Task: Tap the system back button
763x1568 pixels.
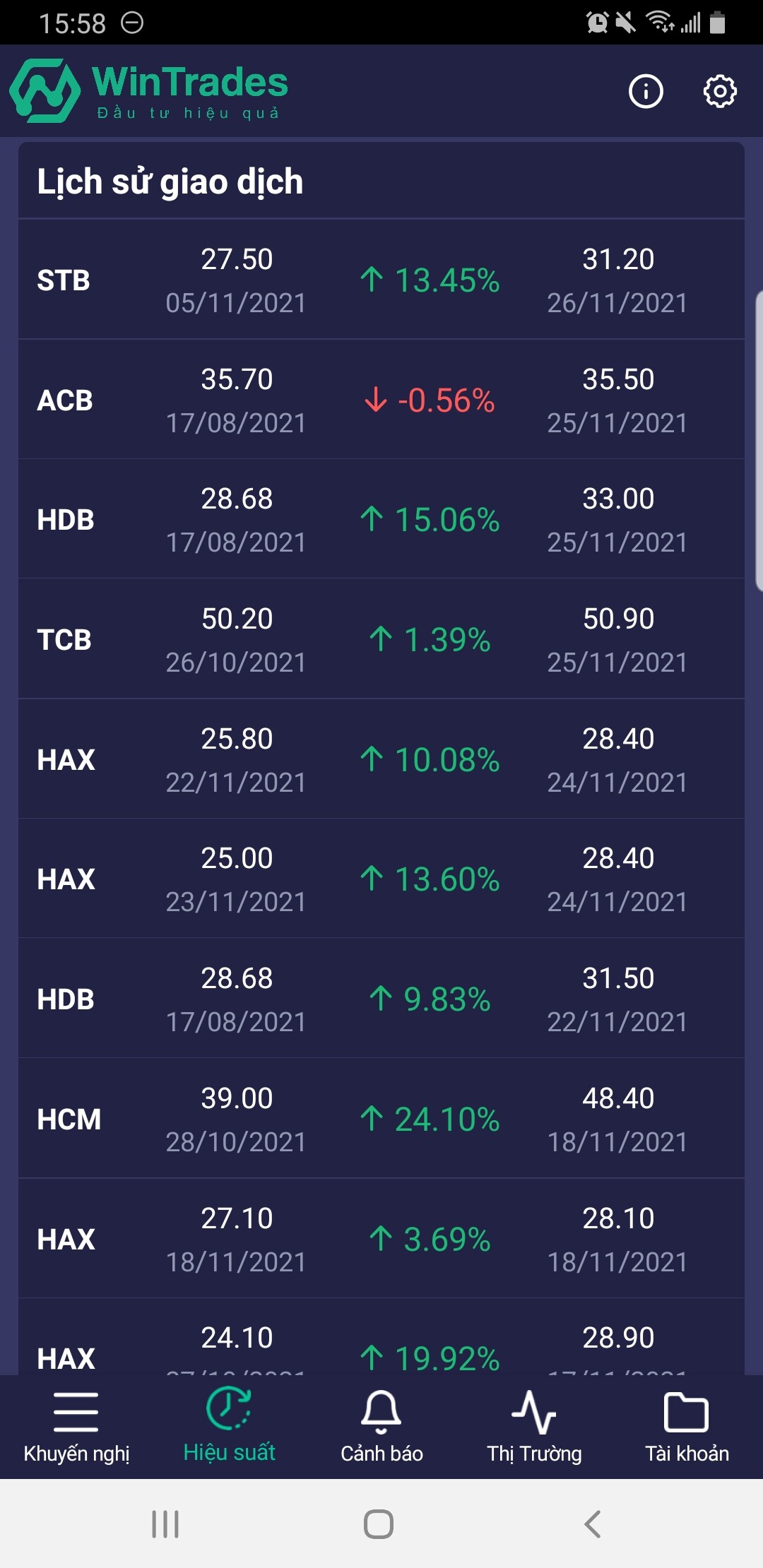Action: pyautogui.click(x=592, y=1524)
